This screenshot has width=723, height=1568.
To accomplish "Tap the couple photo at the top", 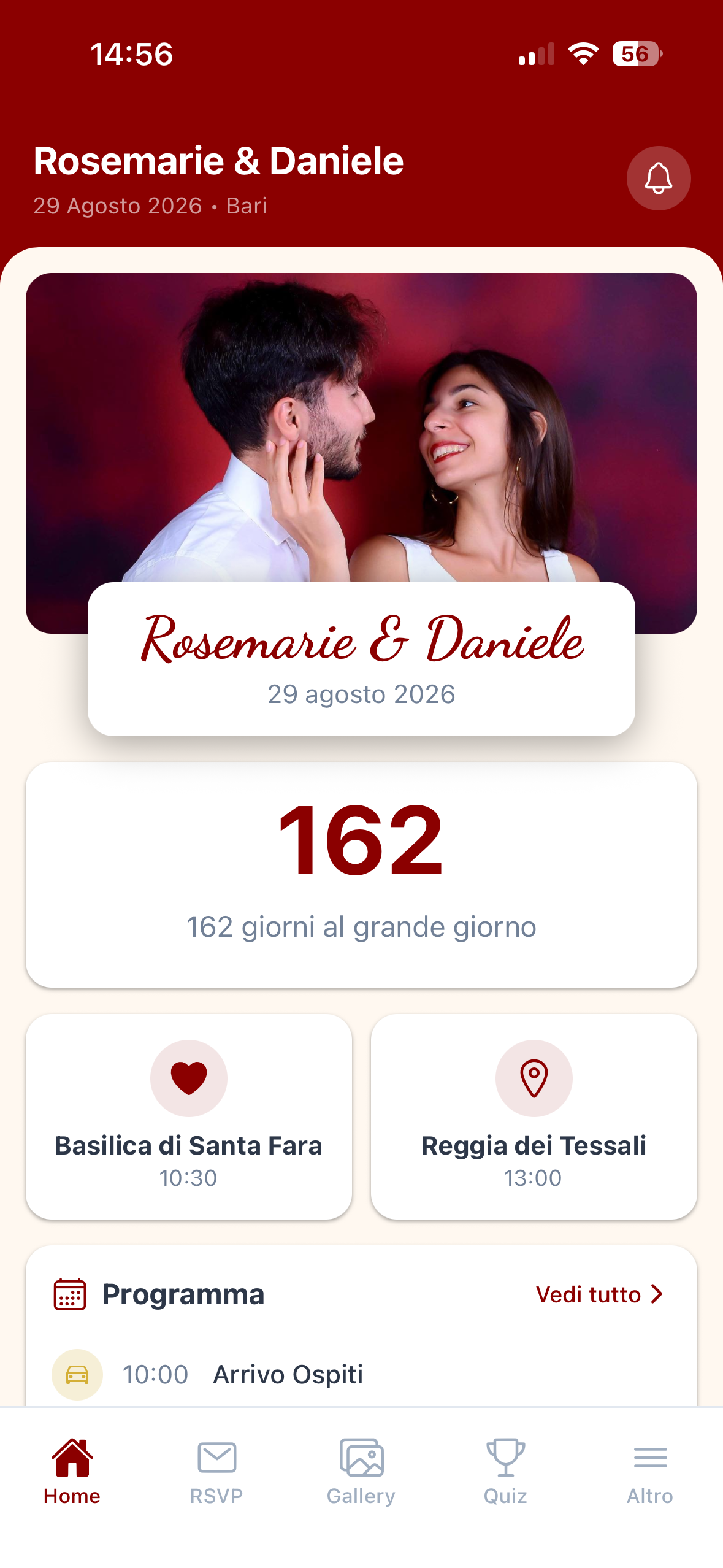I will coord(361,429).
